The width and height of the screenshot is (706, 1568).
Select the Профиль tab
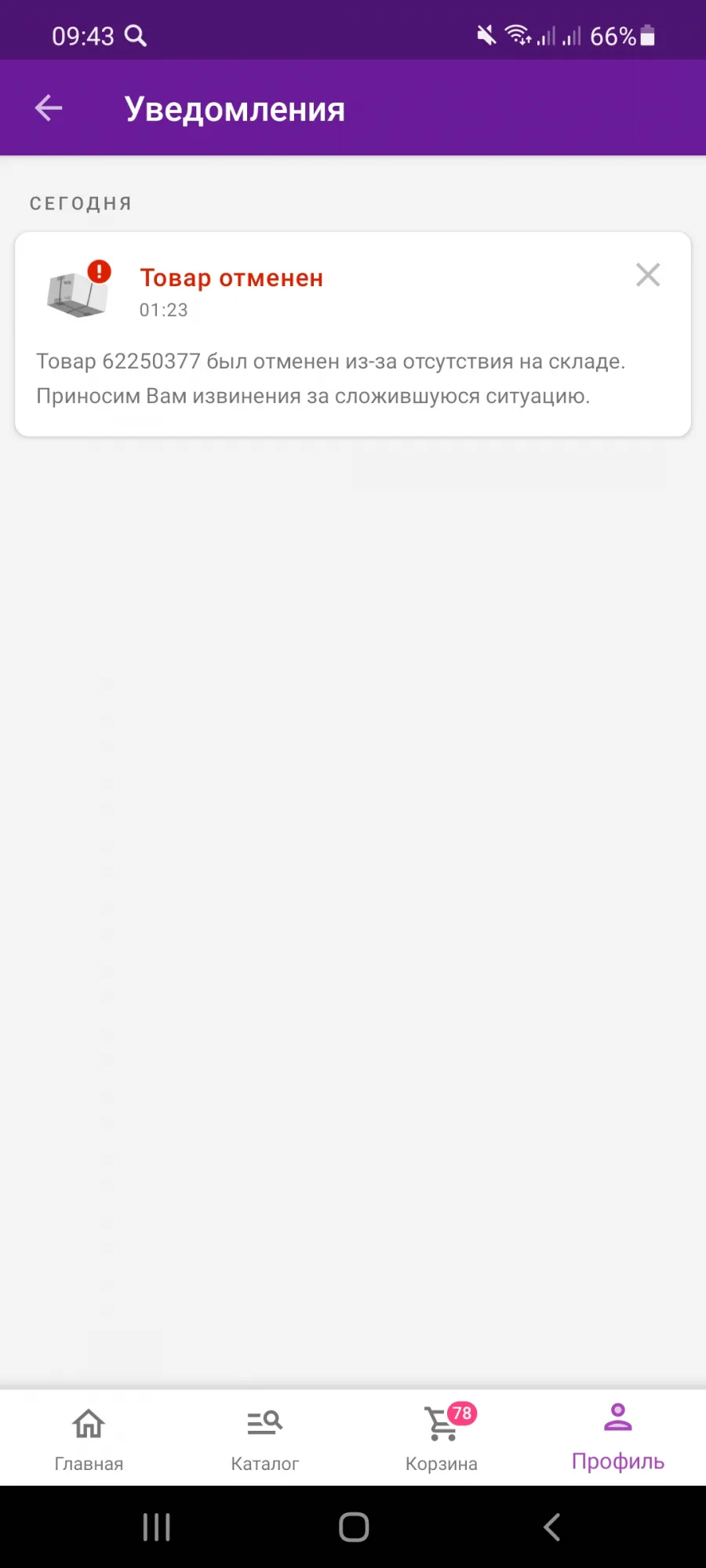[x=618, y=1439]
